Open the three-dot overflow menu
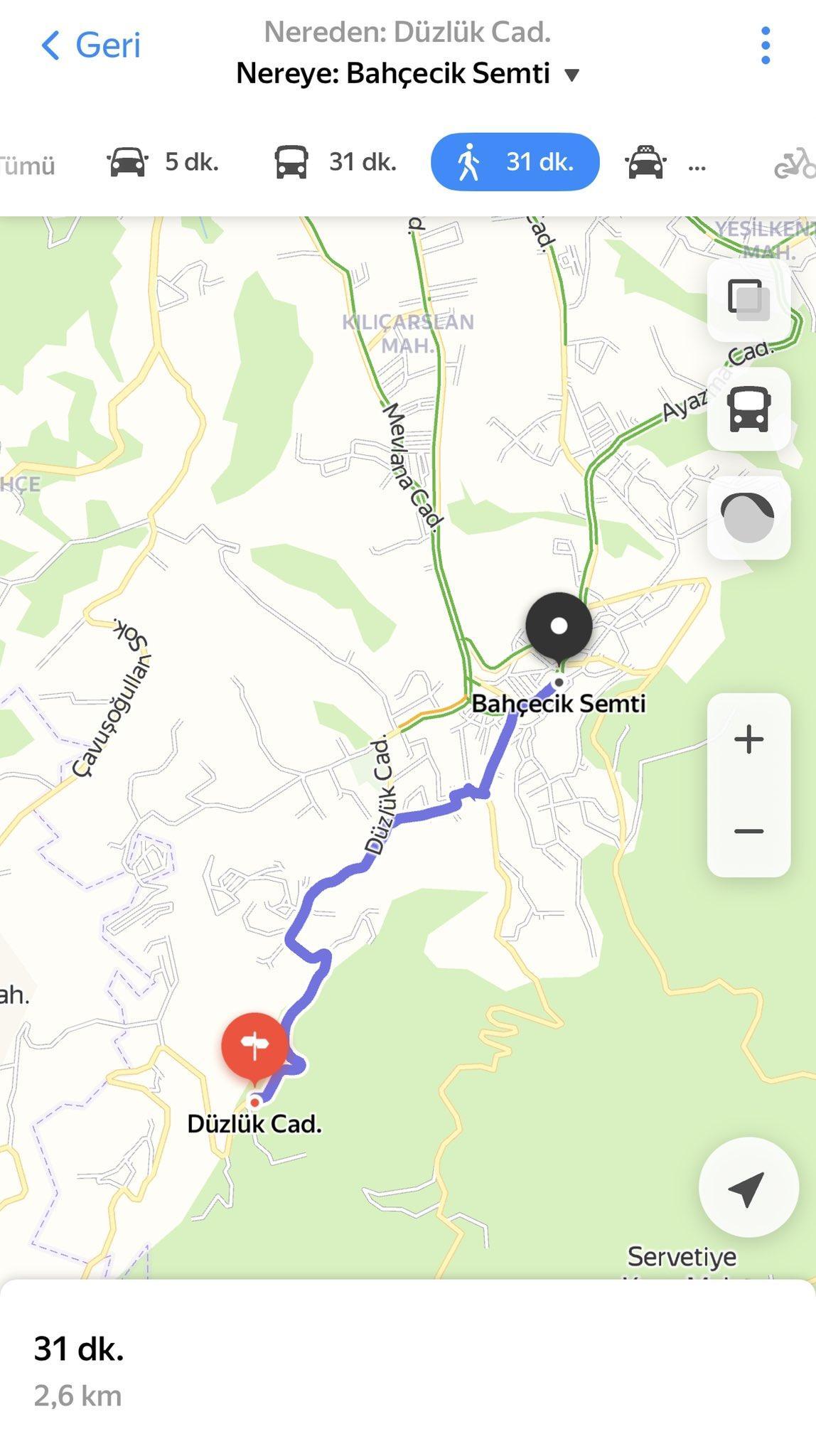 point(766,45)
